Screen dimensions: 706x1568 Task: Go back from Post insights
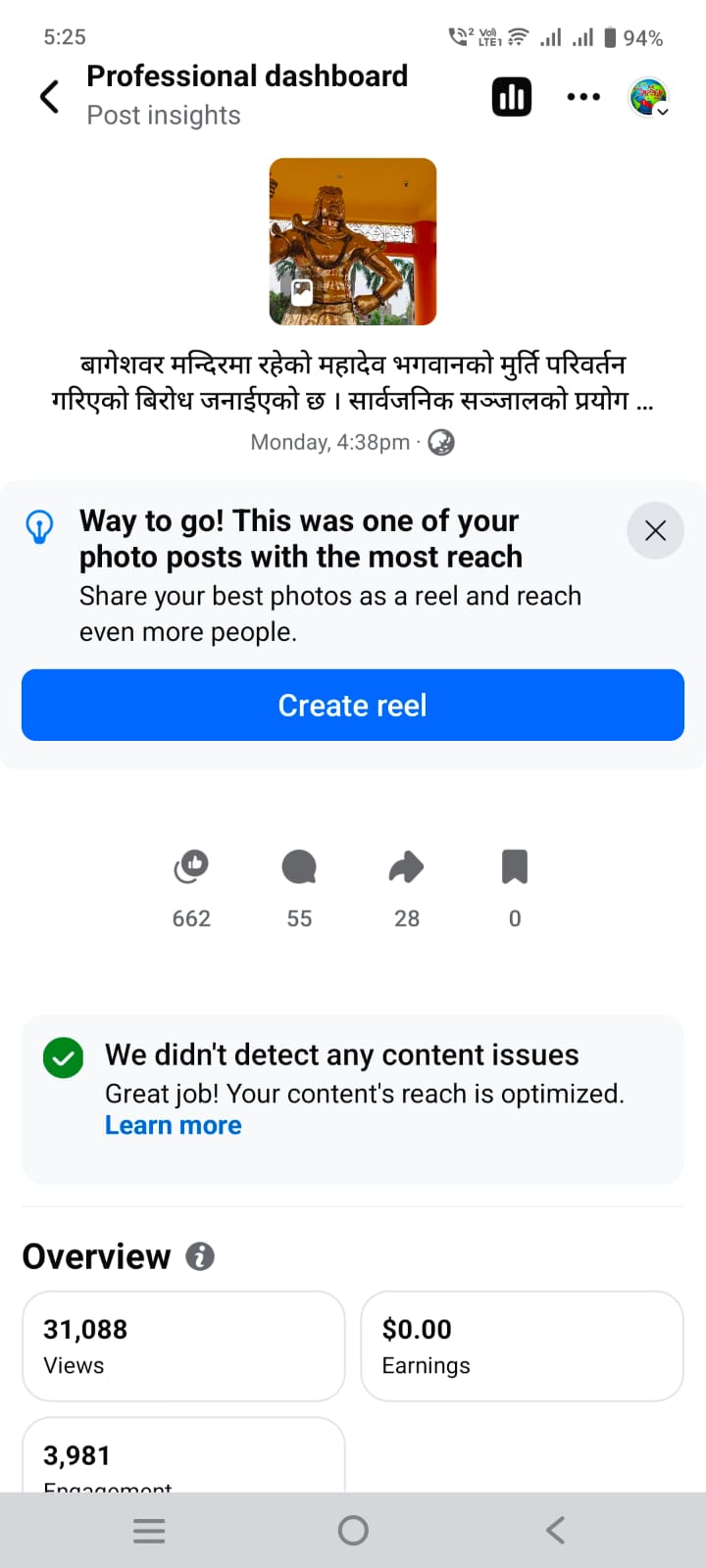pos(50,96)
